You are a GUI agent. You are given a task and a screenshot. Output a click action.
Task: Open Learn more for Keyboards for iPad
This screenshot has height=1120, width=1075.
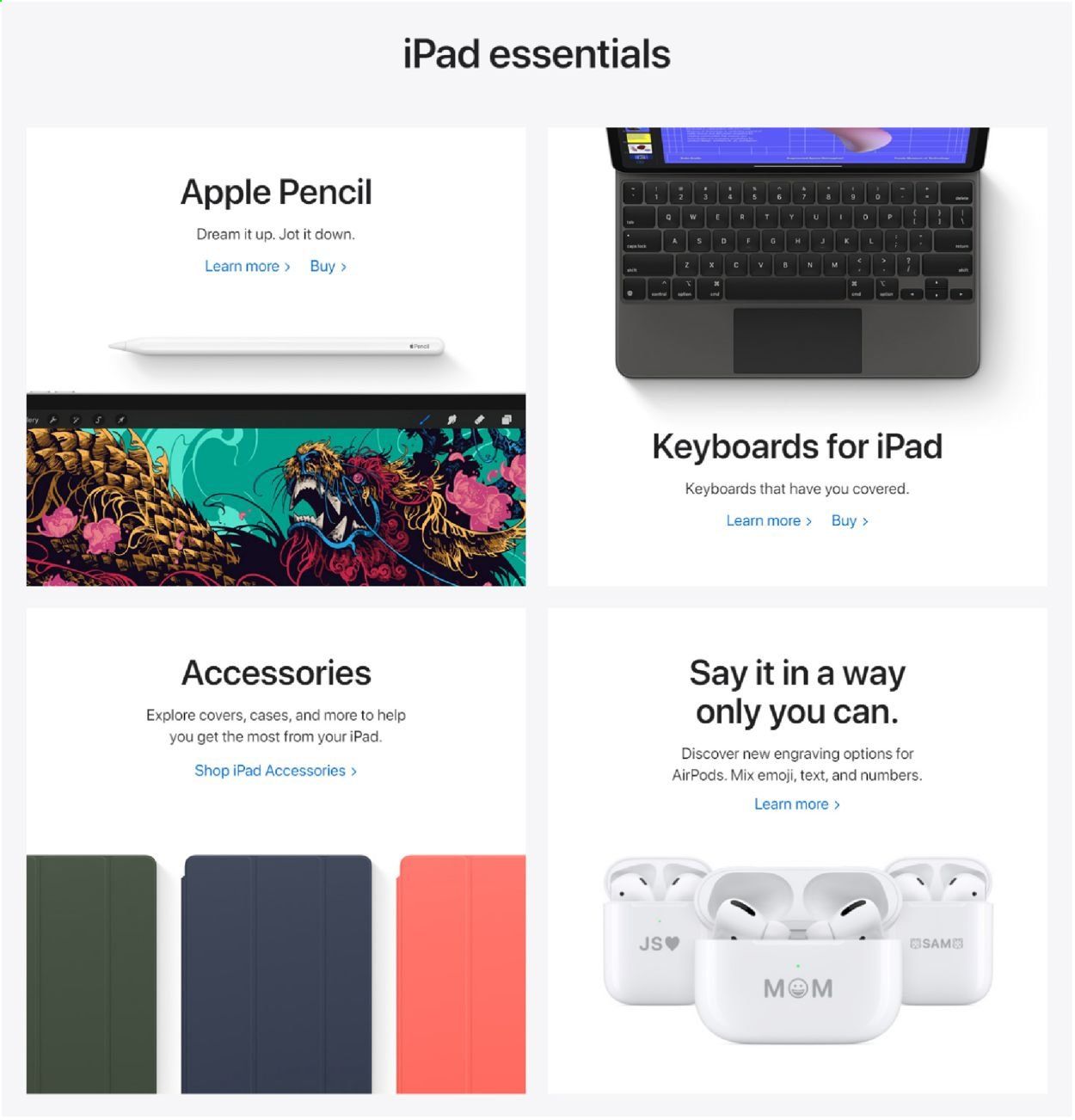click(768, 521)
